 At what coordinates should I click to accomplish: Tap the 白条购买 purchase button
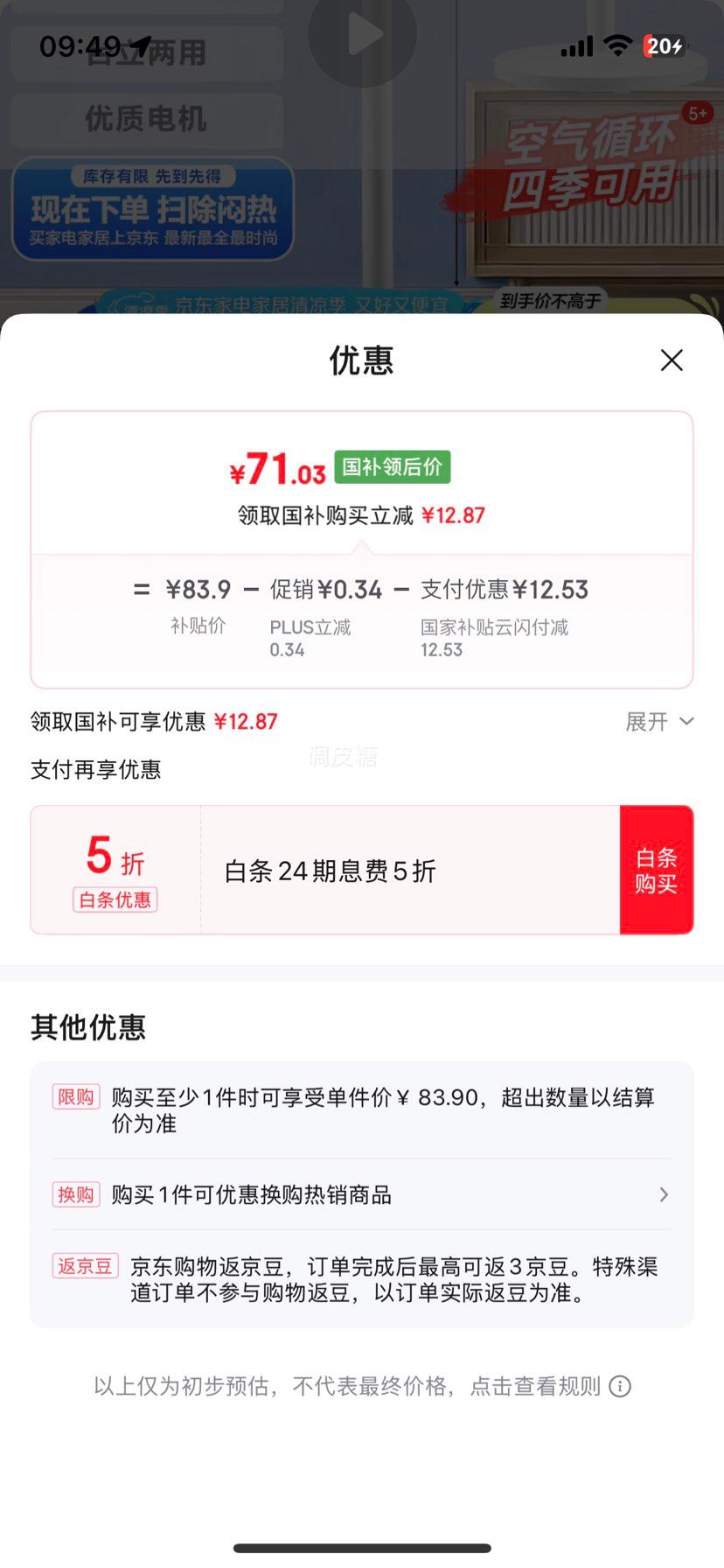(x=657, y=869)
